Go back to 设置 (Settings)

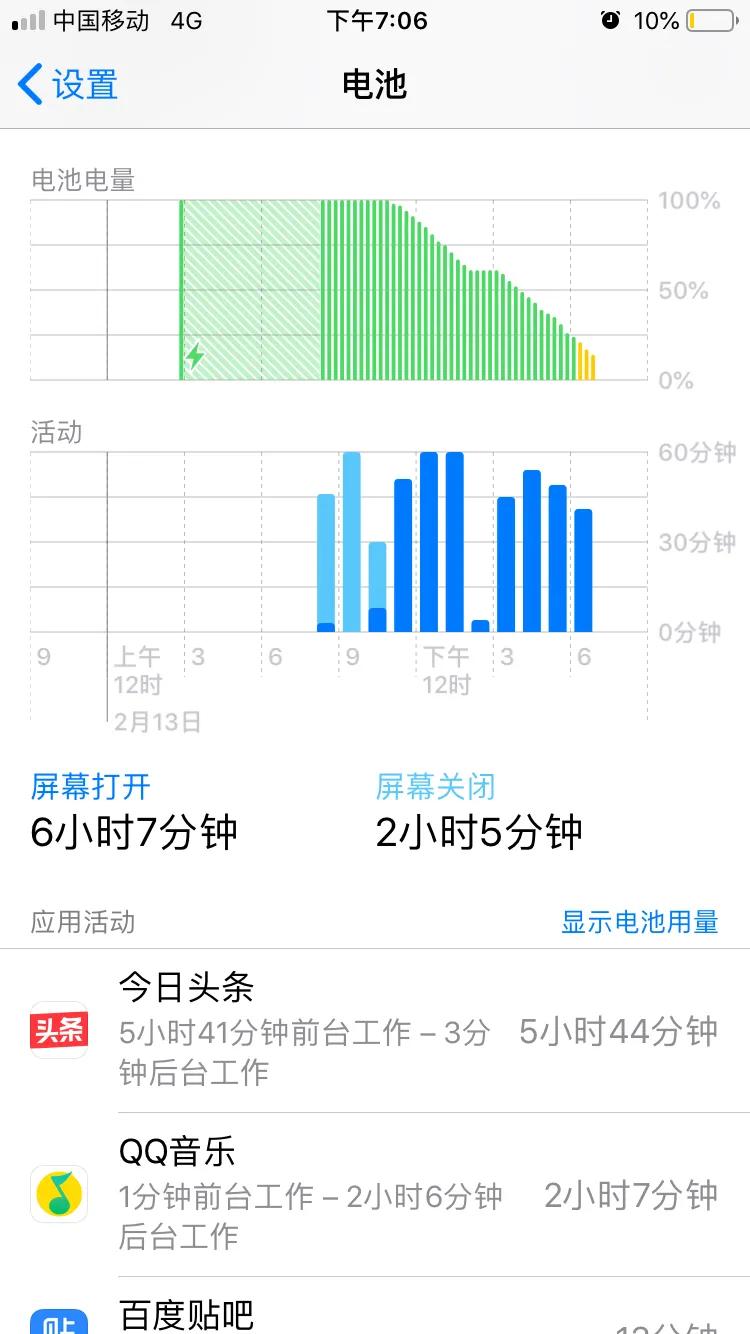coord(70,86)
